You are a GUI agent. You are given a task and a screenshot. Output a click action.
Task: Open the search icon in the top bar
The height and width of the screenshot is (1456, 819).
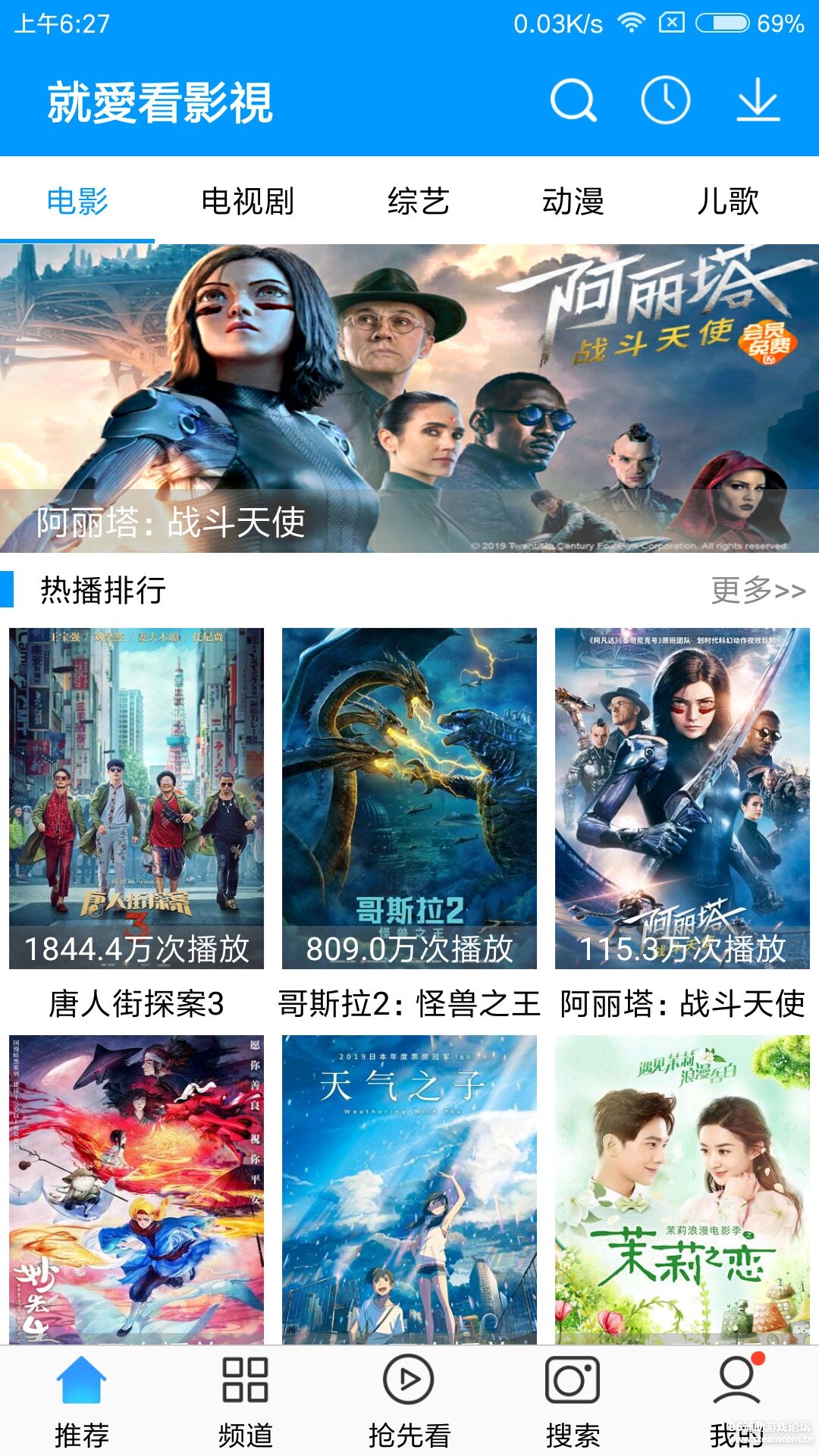pos(573,100)
